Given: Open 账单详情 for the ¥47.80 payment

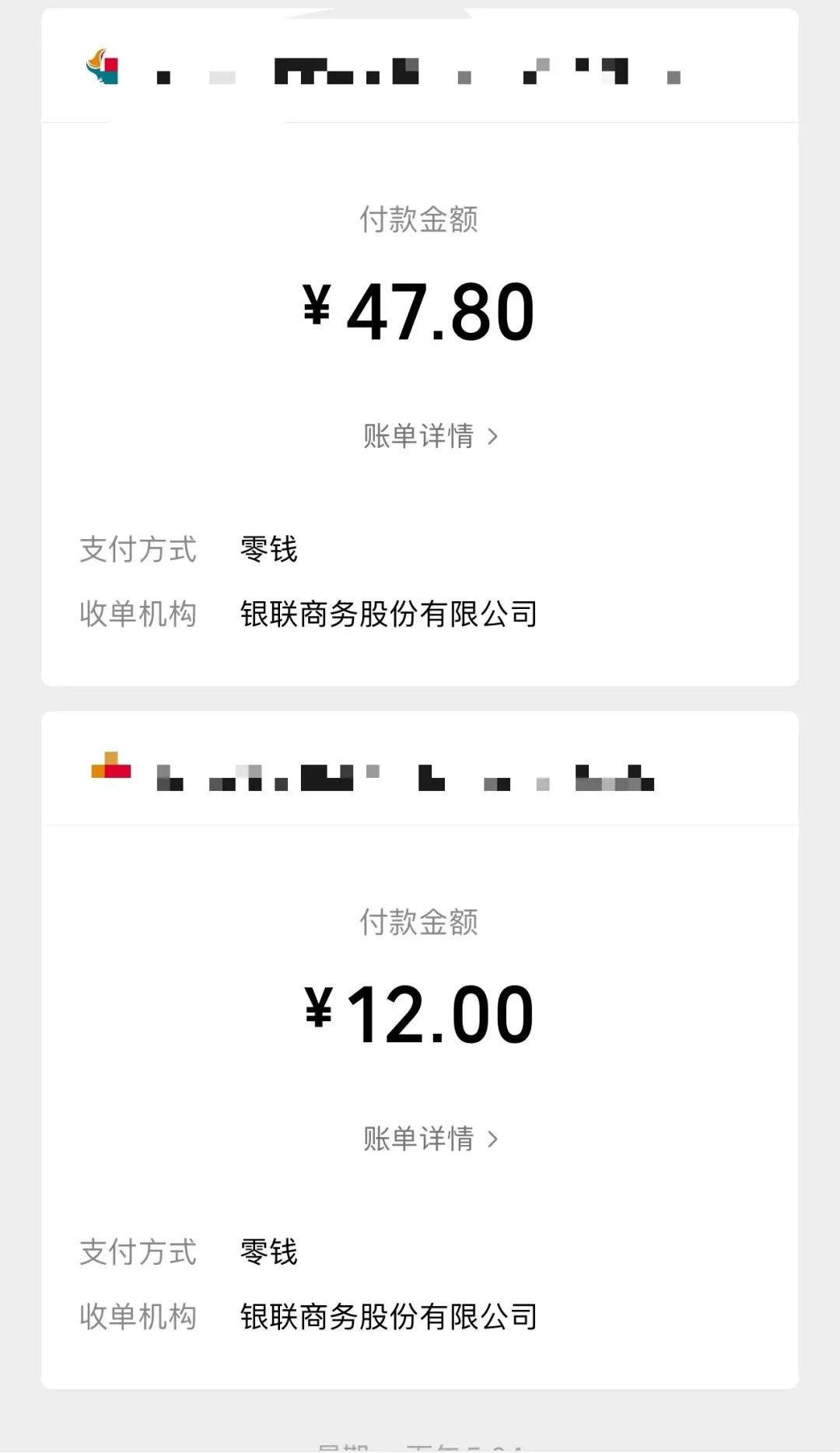Looking at the screenshot, I should coord(429,436).
